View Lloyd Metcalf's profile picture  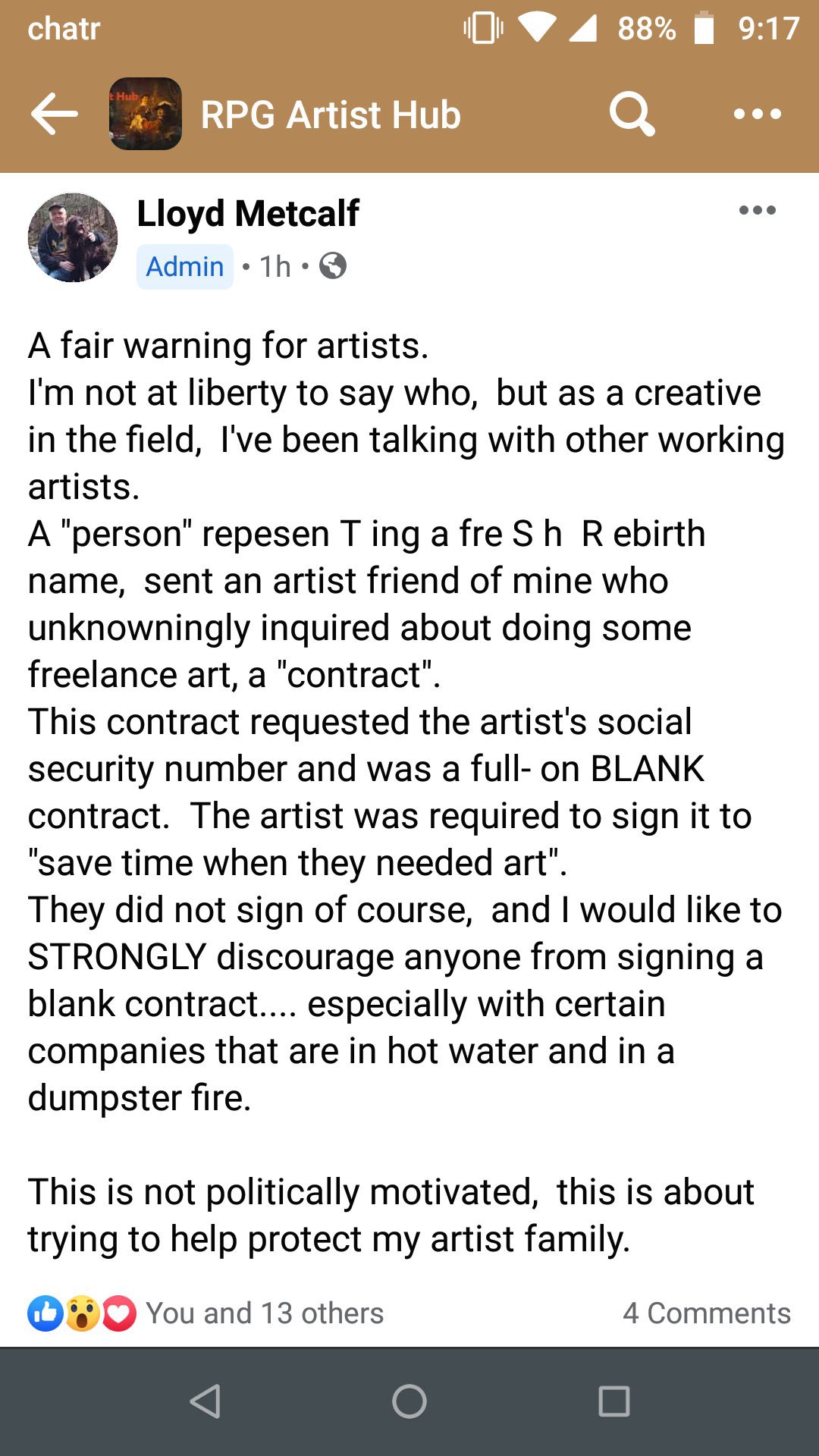[x=73, y=237]
